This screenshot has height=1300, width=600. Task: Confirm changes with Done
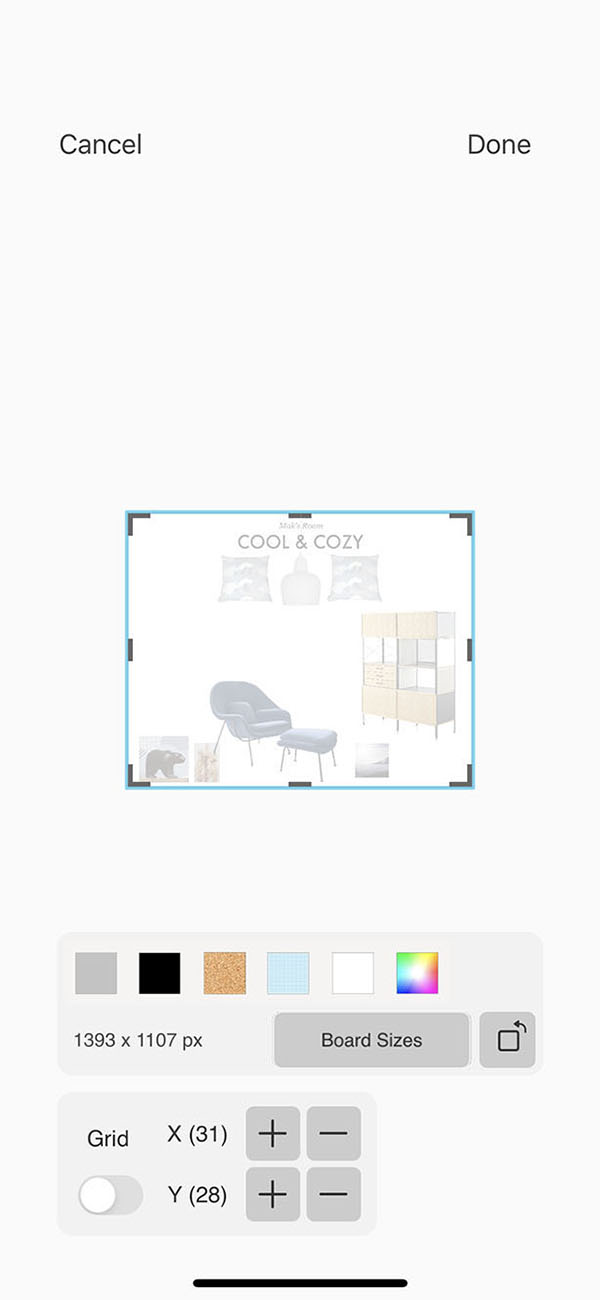498,145
